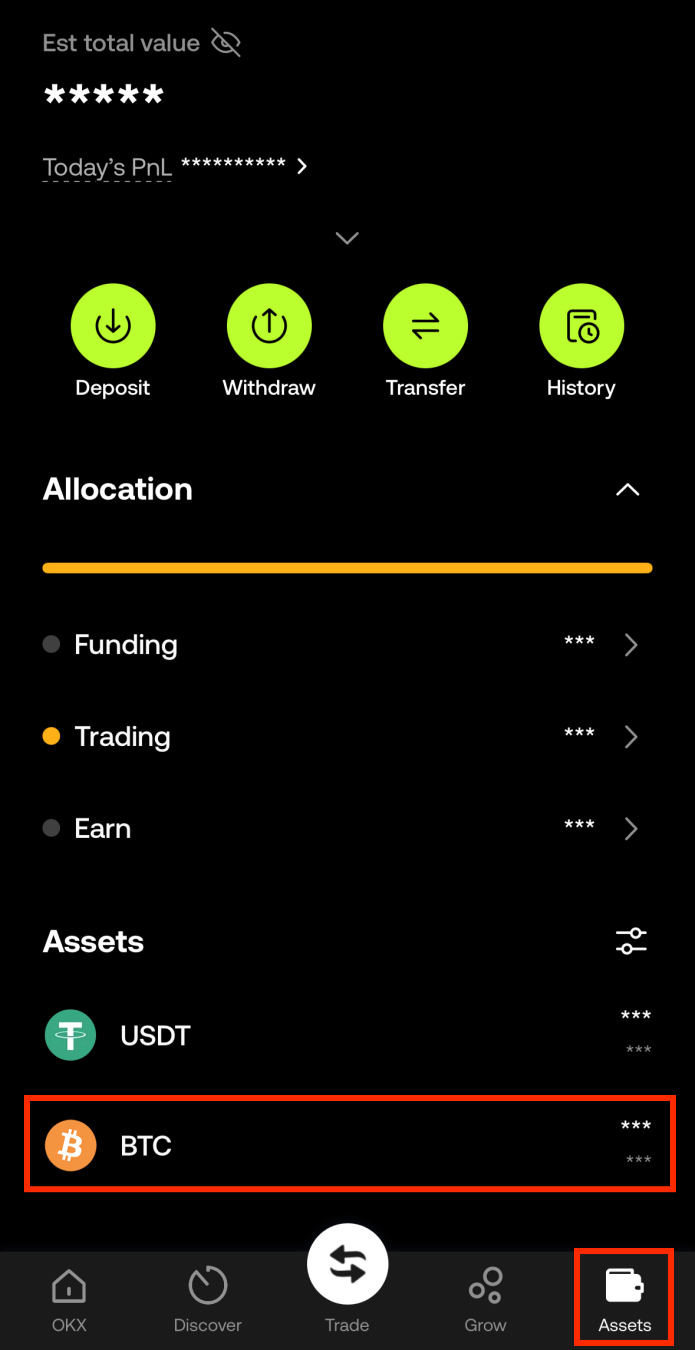Viewport: 695px width, 1350px height.
Task: Switch to the Discover tab
Action: coord(208,1300)
